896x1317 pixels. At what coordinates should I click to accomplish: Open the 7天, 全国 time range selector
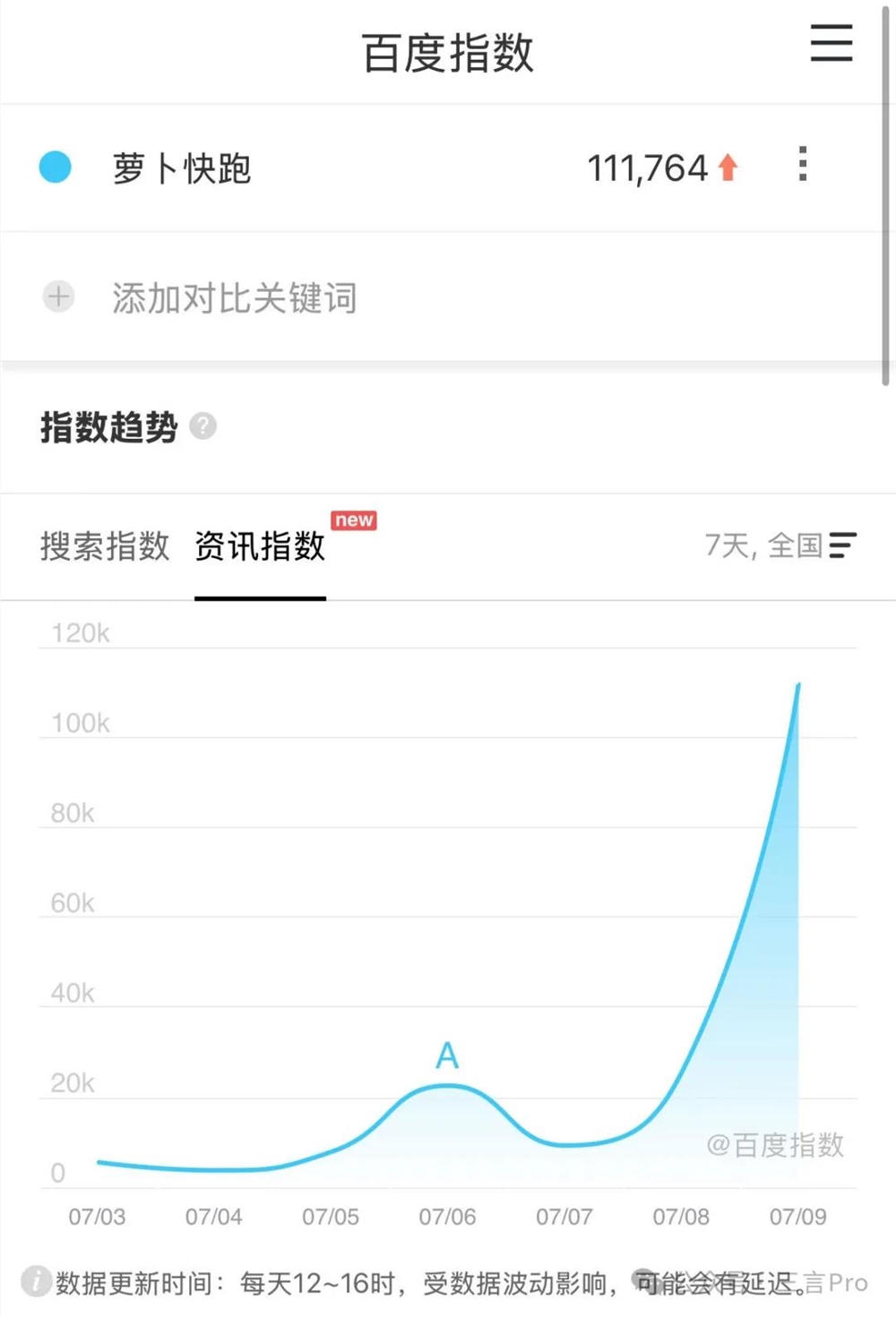point(766,547)
